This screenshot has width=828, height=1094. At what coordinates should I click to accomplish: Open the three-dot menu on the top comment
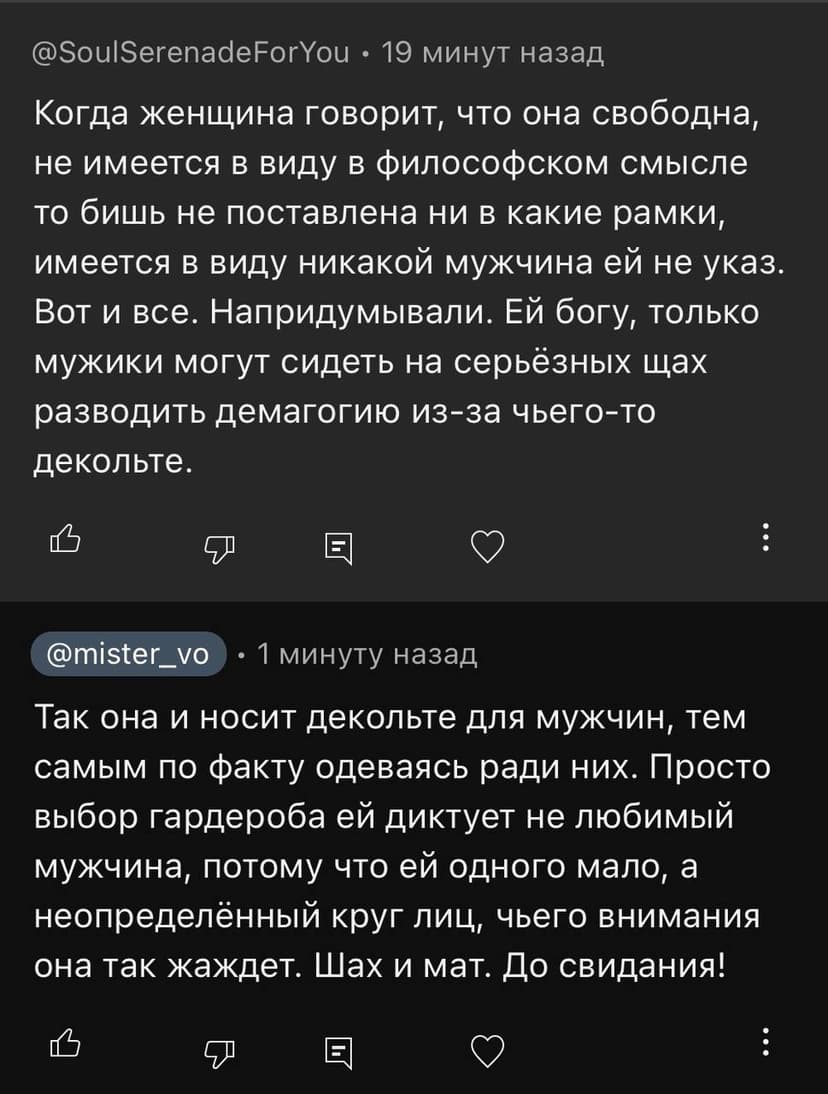point(766,538)
